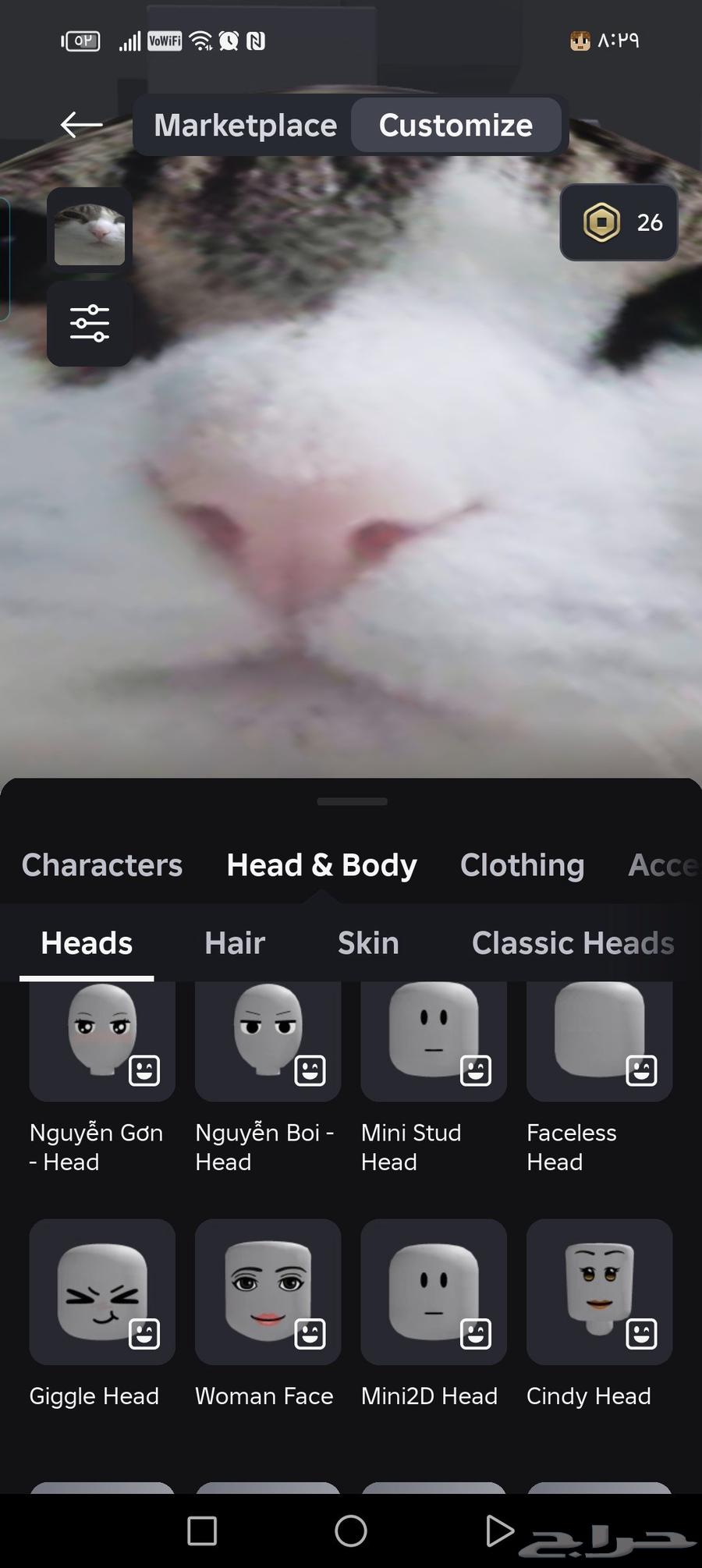
Task: Select the Hair sub-tab
Action: (235, 943)
